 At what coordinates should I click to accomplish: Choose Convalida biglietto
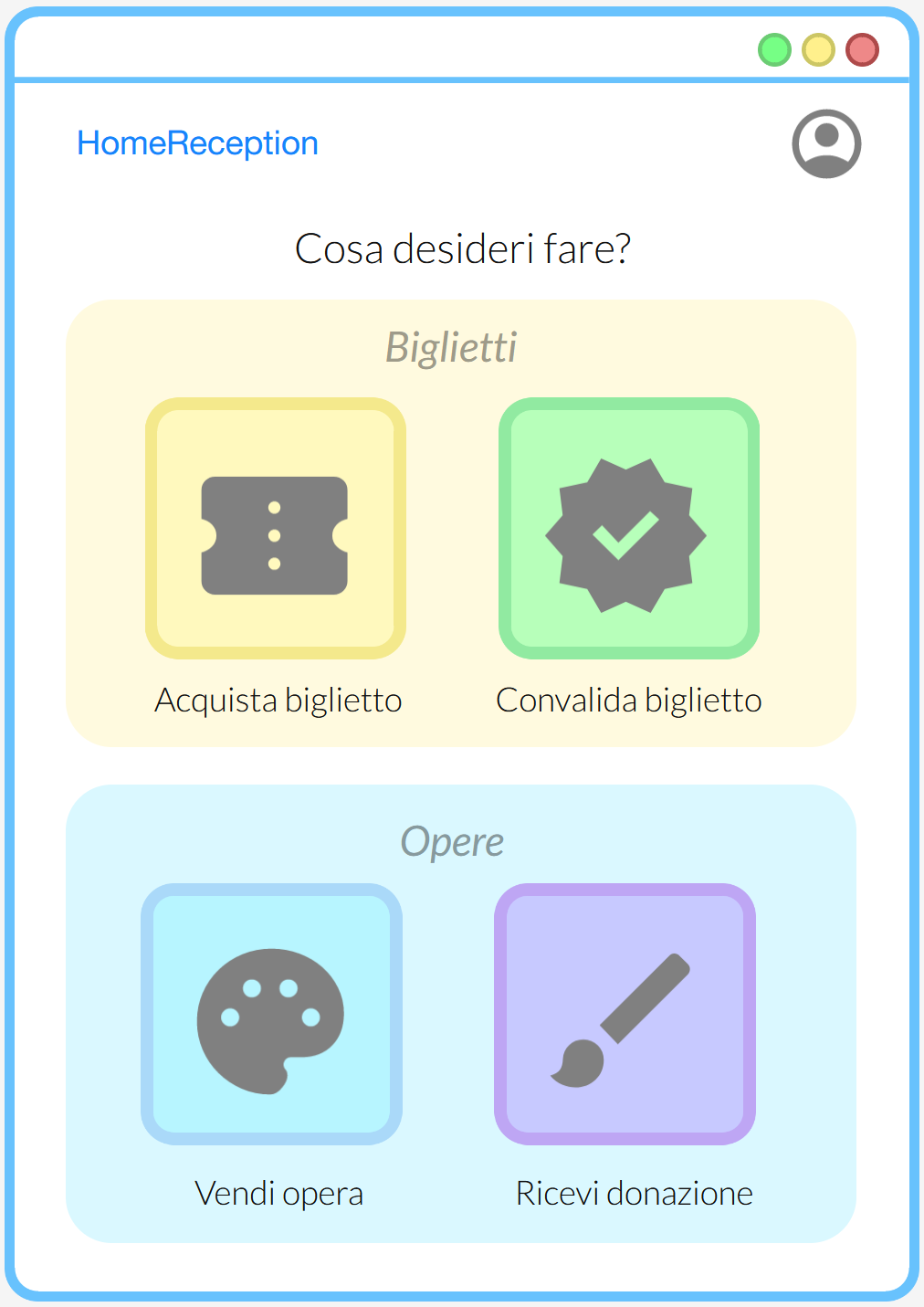tap(628, 700)
